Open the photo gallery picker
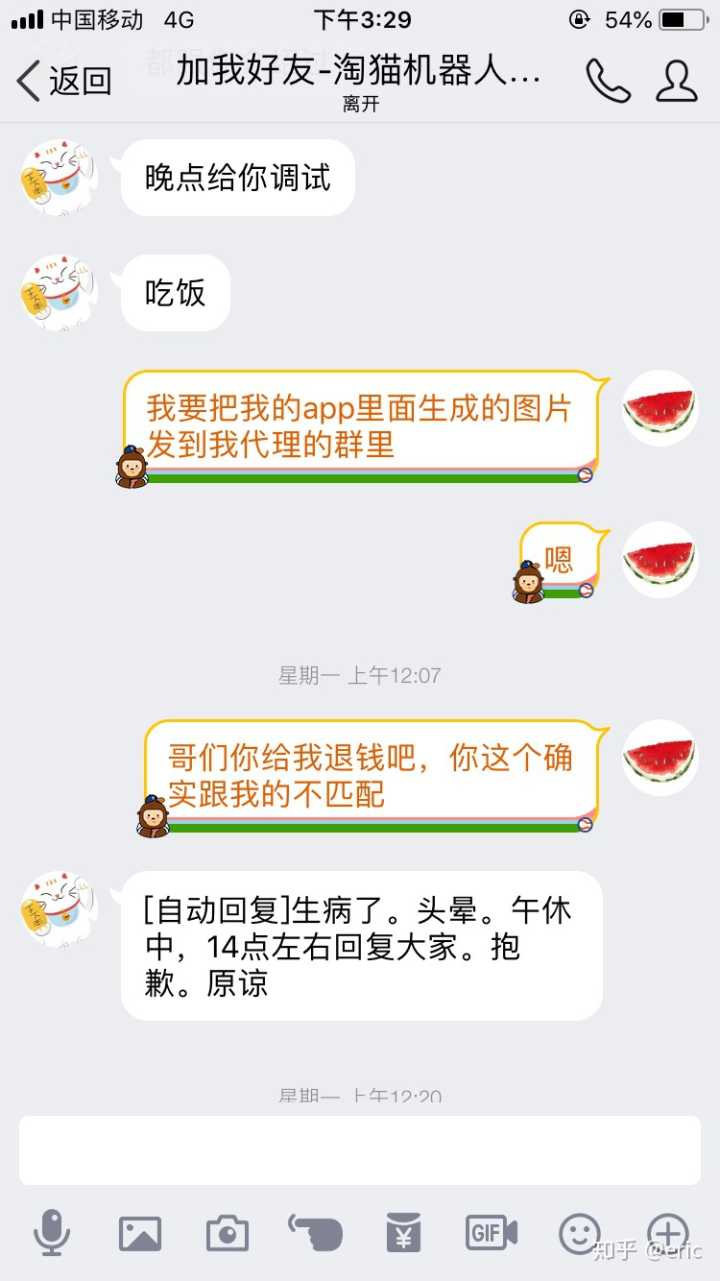720x1281 pixels. pos(140,1234)
